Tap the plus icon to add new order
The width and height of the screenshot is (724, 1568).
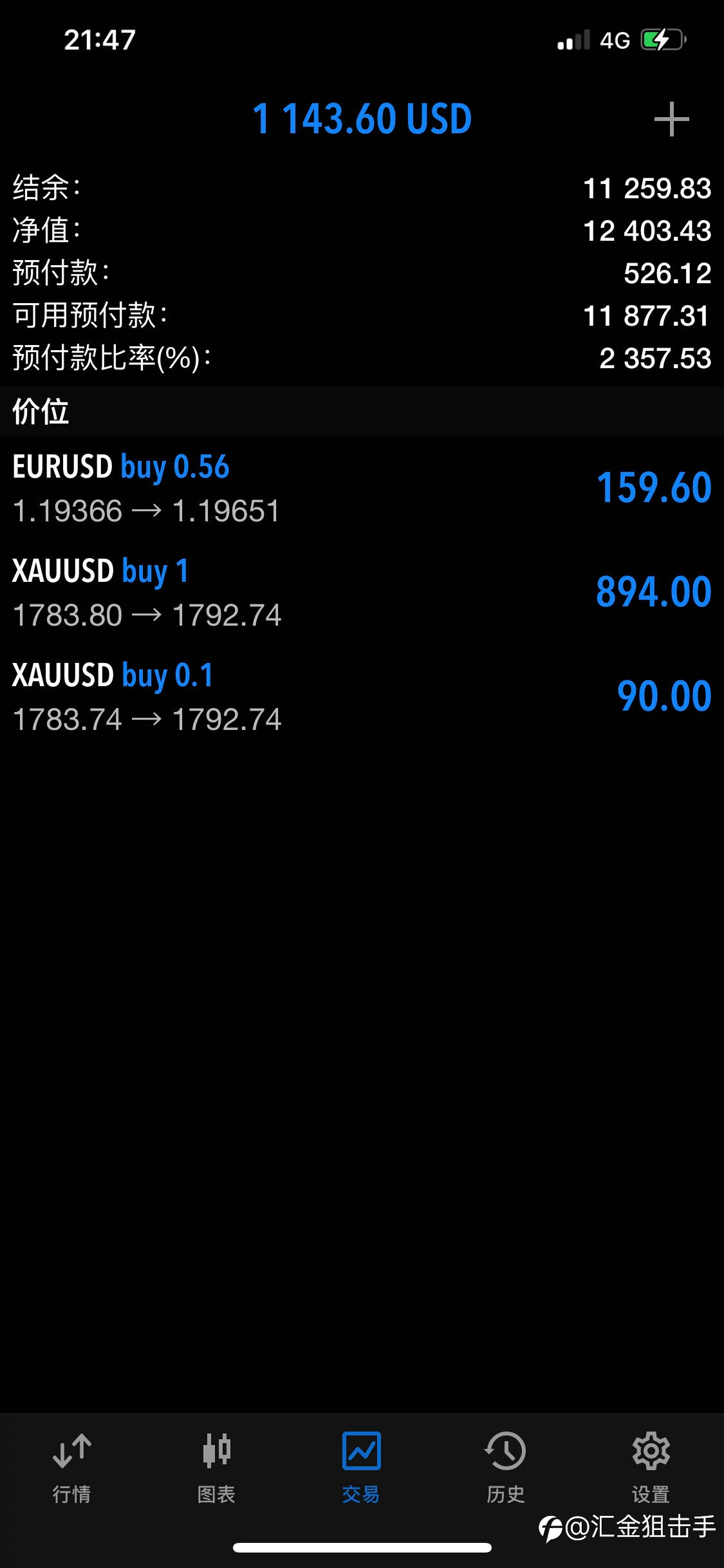coord(671,119)
